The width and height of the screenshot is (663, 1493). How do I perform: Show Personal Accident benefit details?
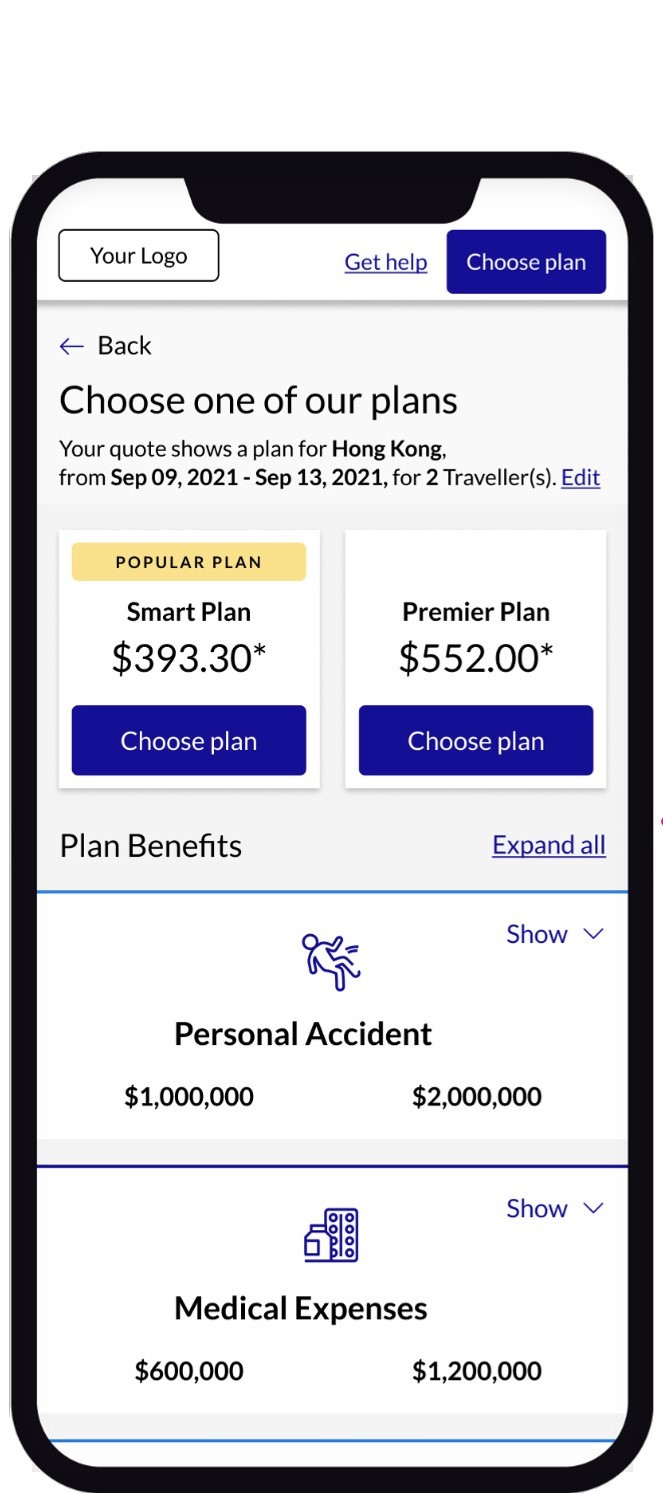click(555, 934)
